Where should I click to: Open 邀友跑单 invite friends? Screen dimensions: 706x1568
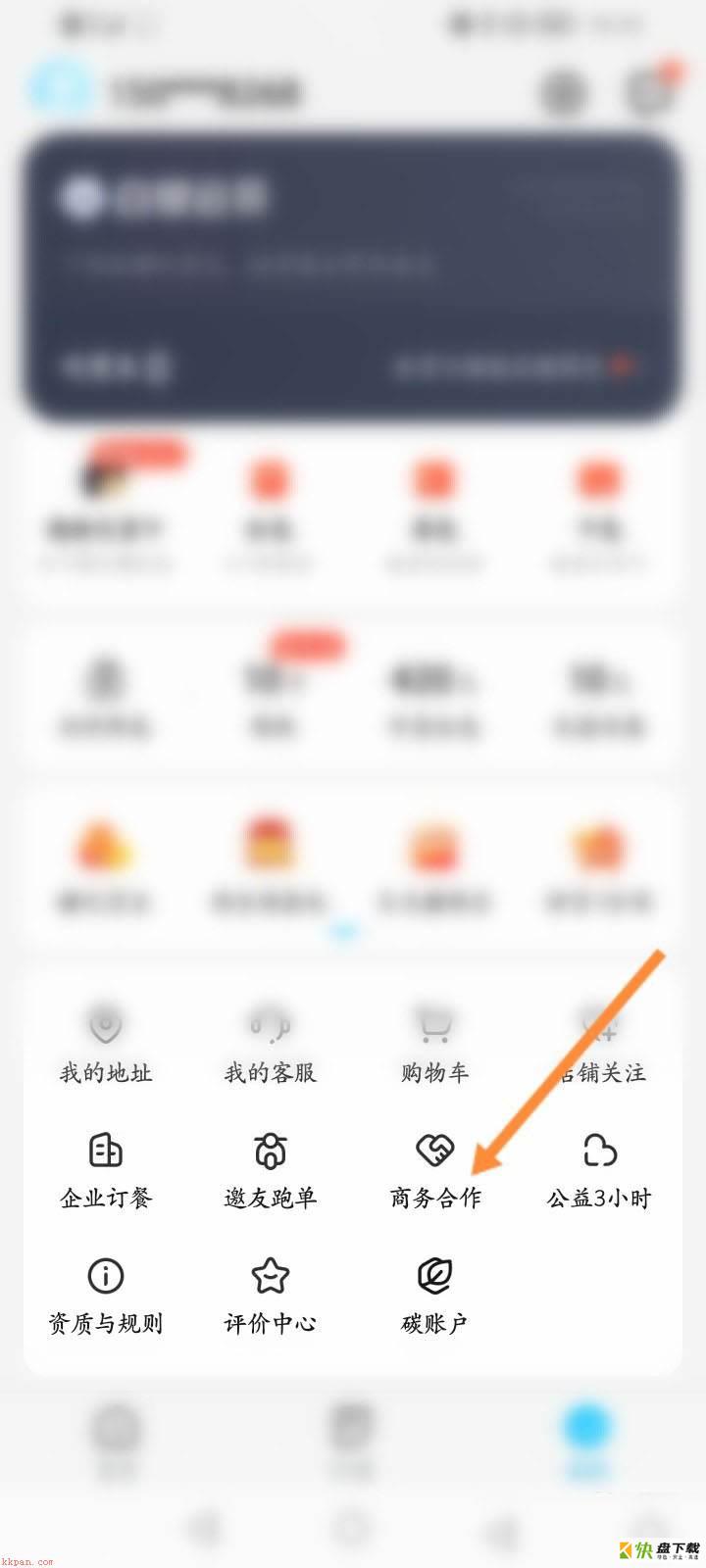270,1170
